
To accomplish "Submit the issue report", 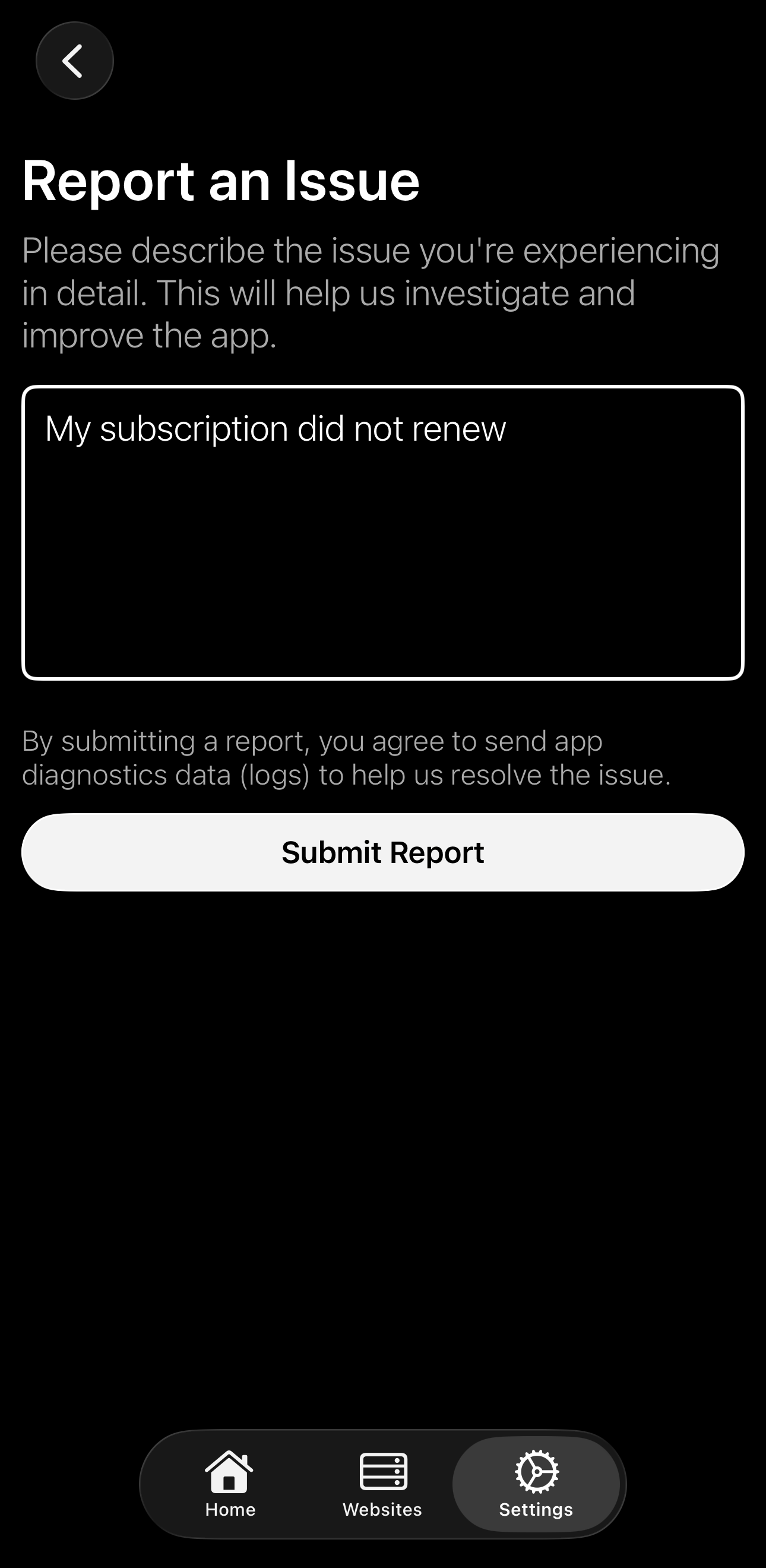I will pyautogui.click(x=382, y=852).
